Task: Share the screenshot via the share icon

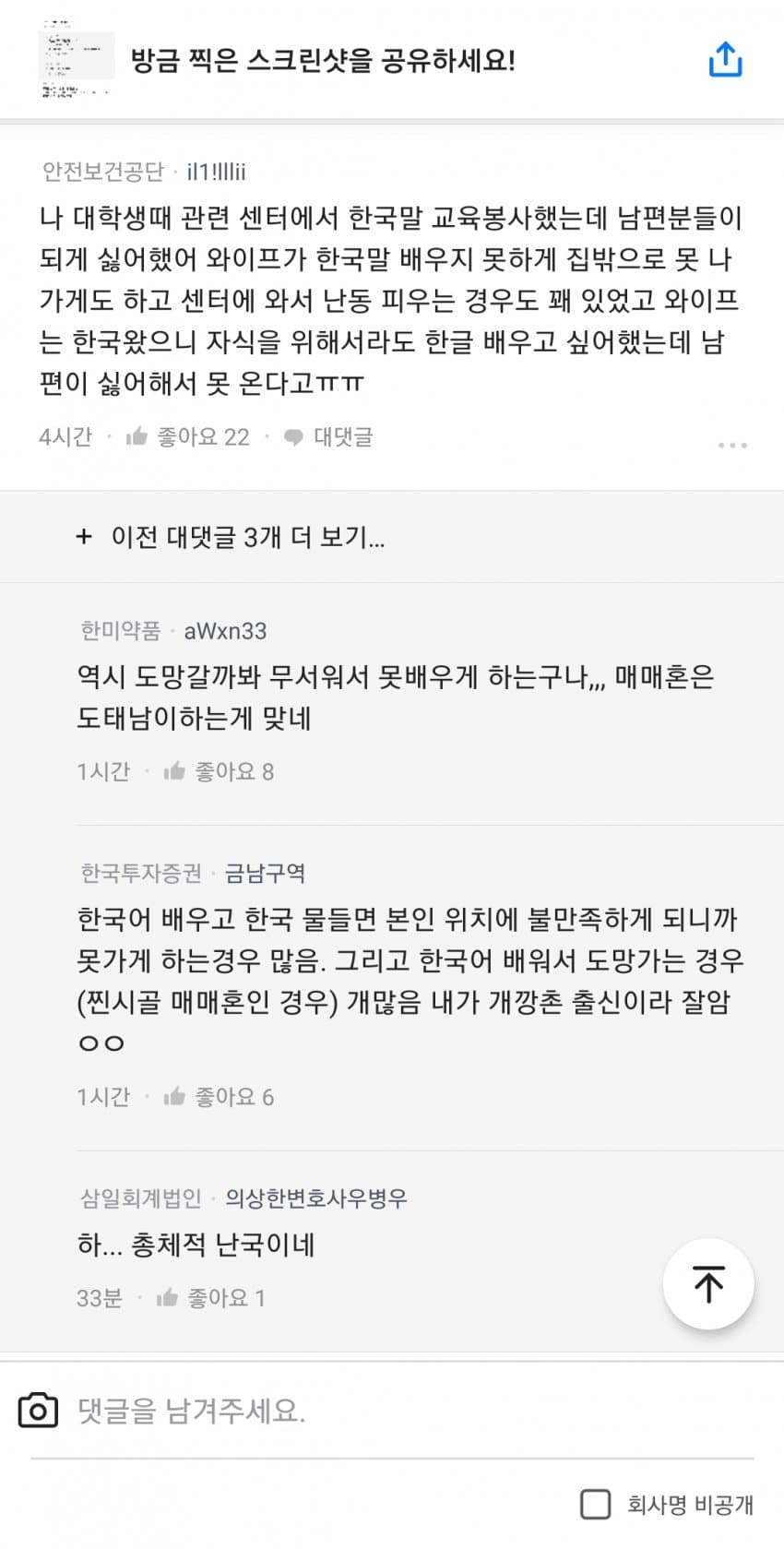Action: pos(725,61)
